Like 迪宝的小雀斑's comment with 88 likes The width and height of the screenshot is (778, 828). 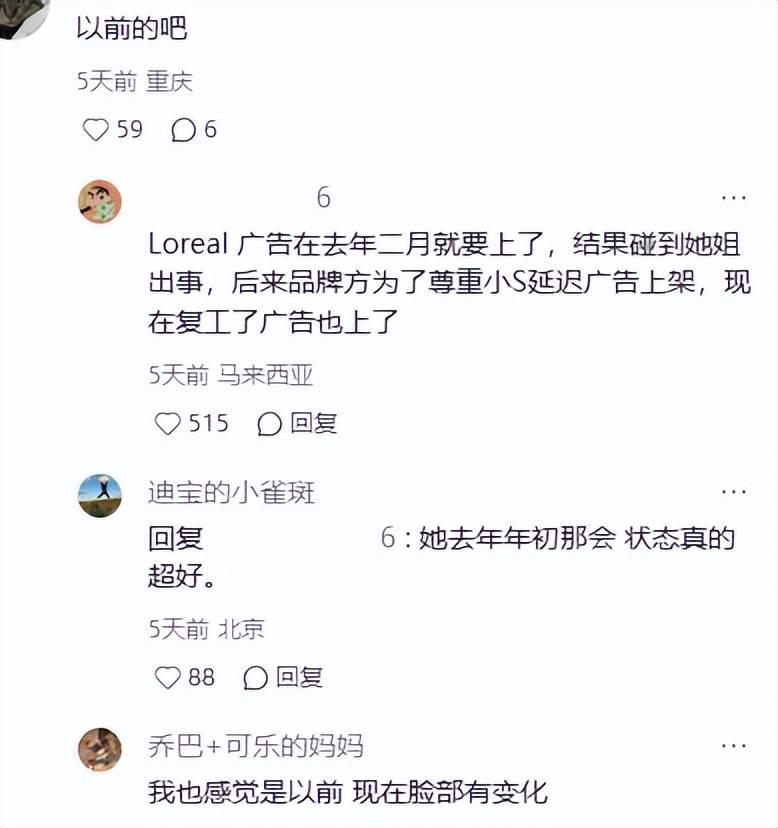coord(168,678)
